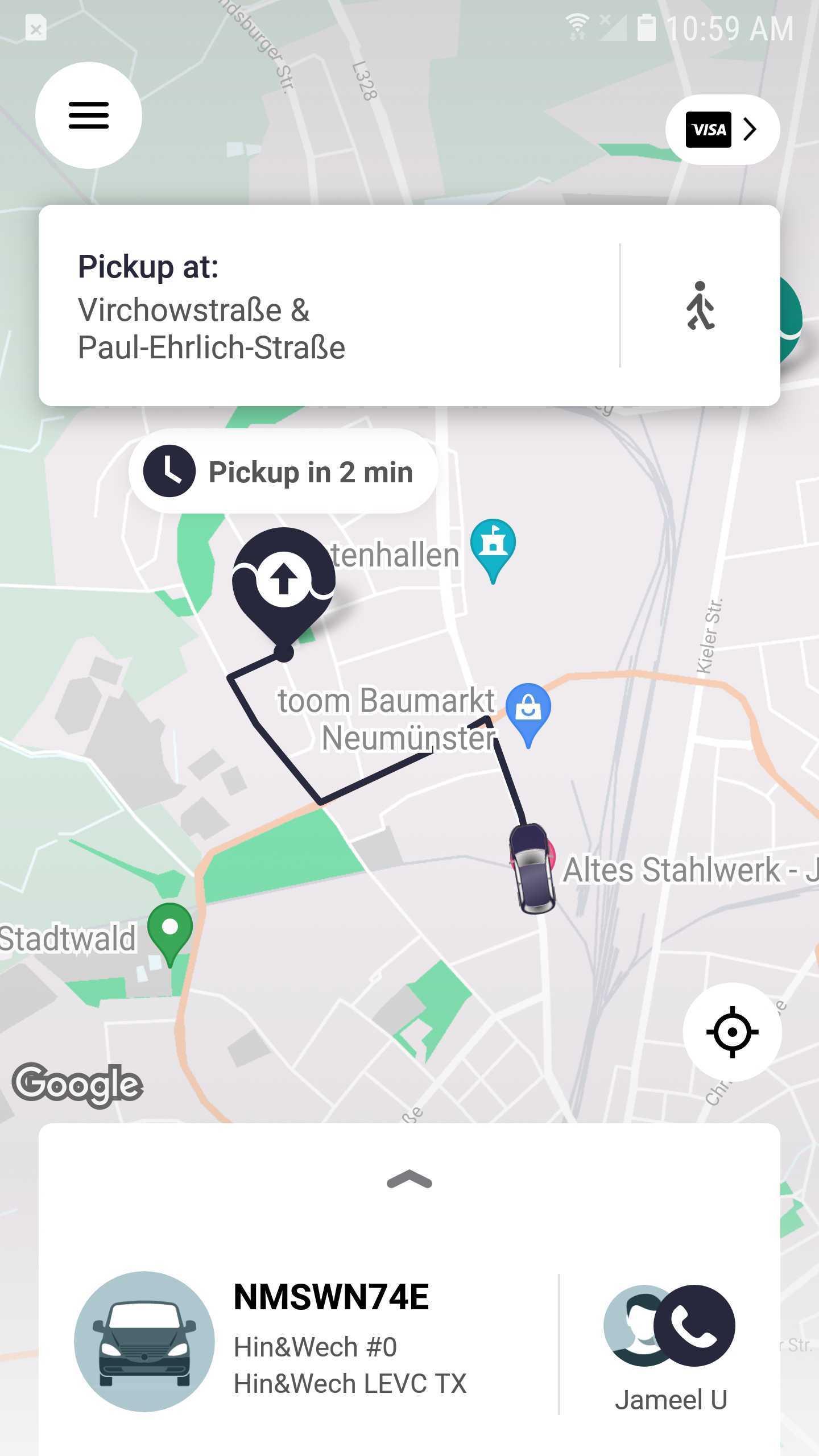
Task: Open the hamburger menu
Action: pos(88,115)
